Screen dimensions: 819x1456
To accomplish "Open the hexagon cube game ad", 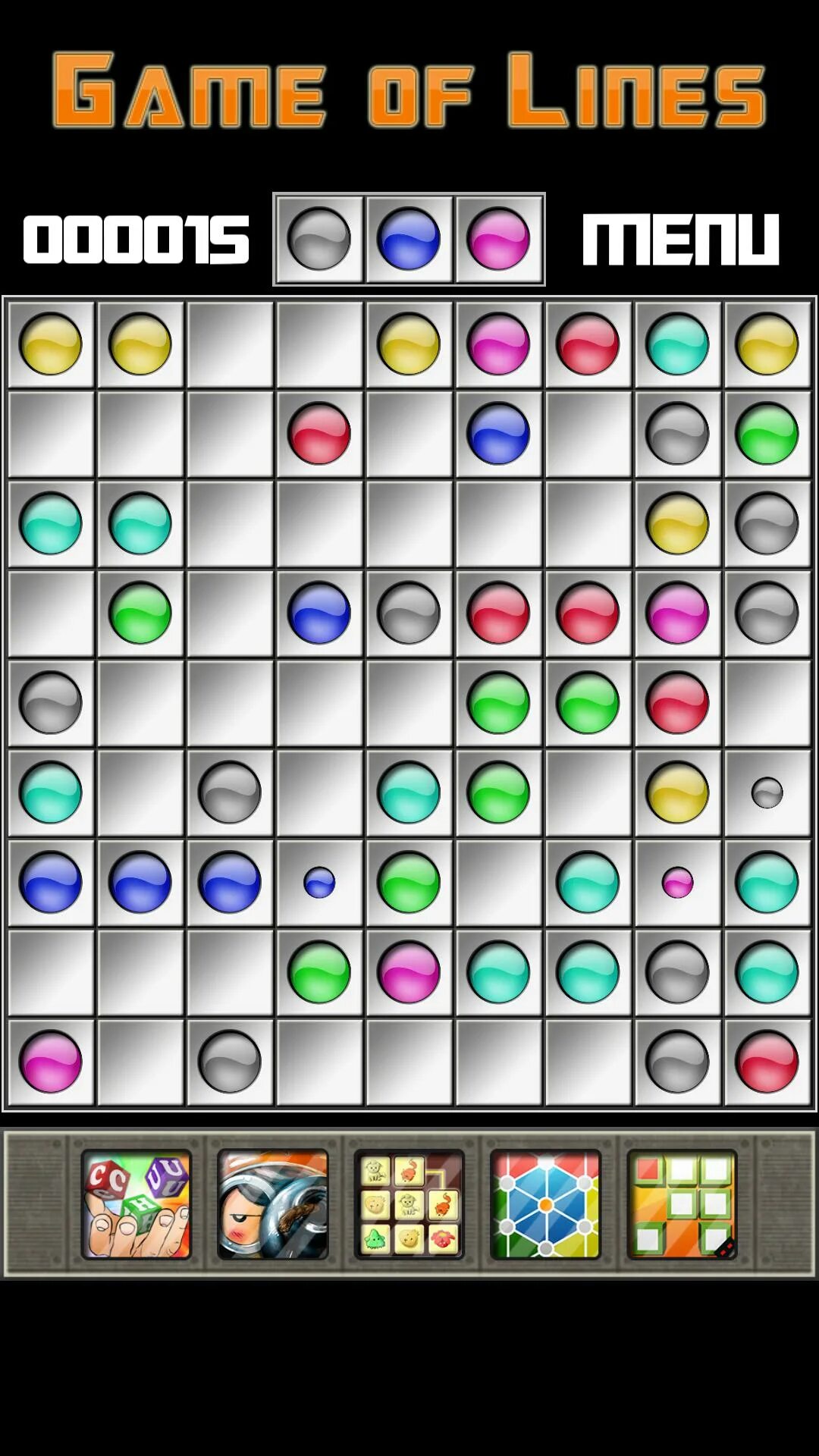I will 546,1204.
